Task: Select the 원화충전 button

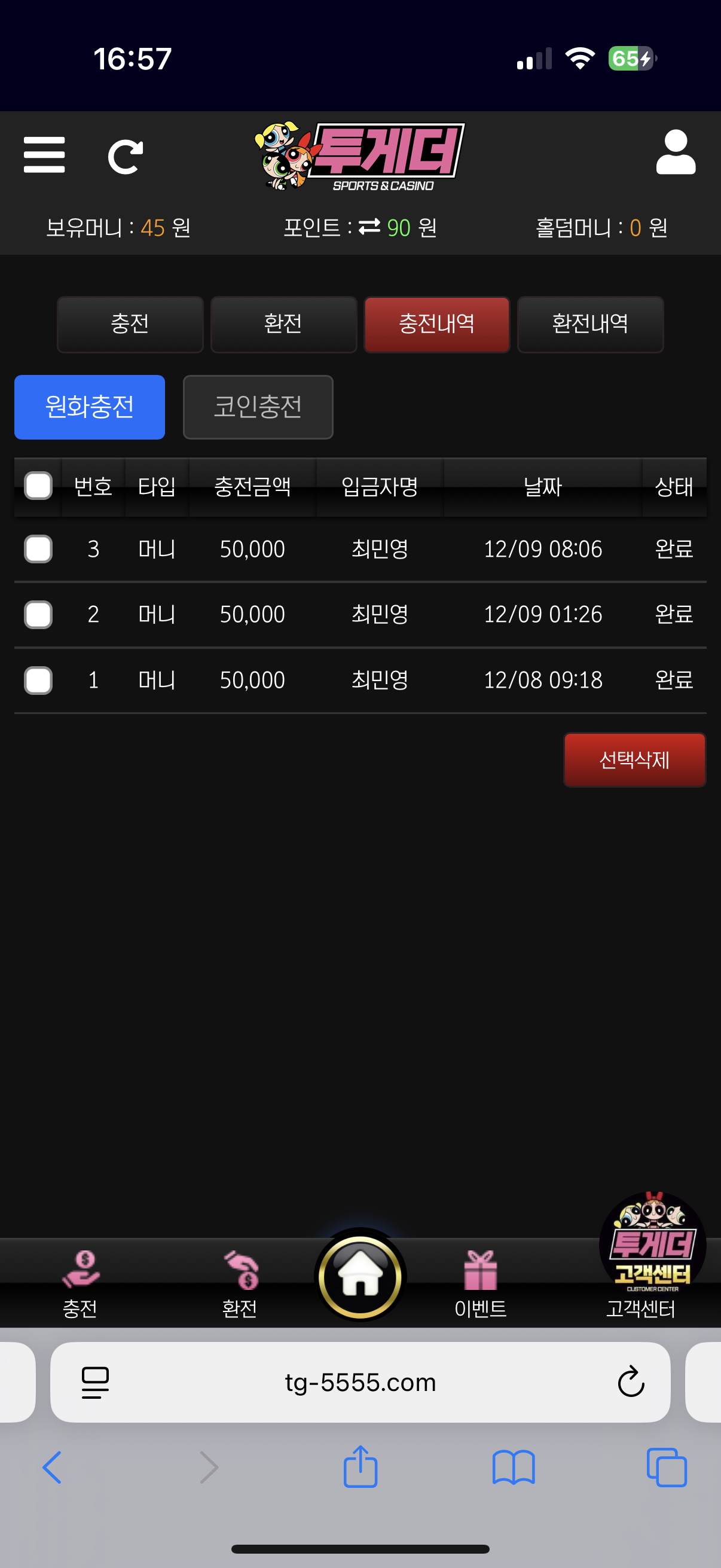Action: 90,407
